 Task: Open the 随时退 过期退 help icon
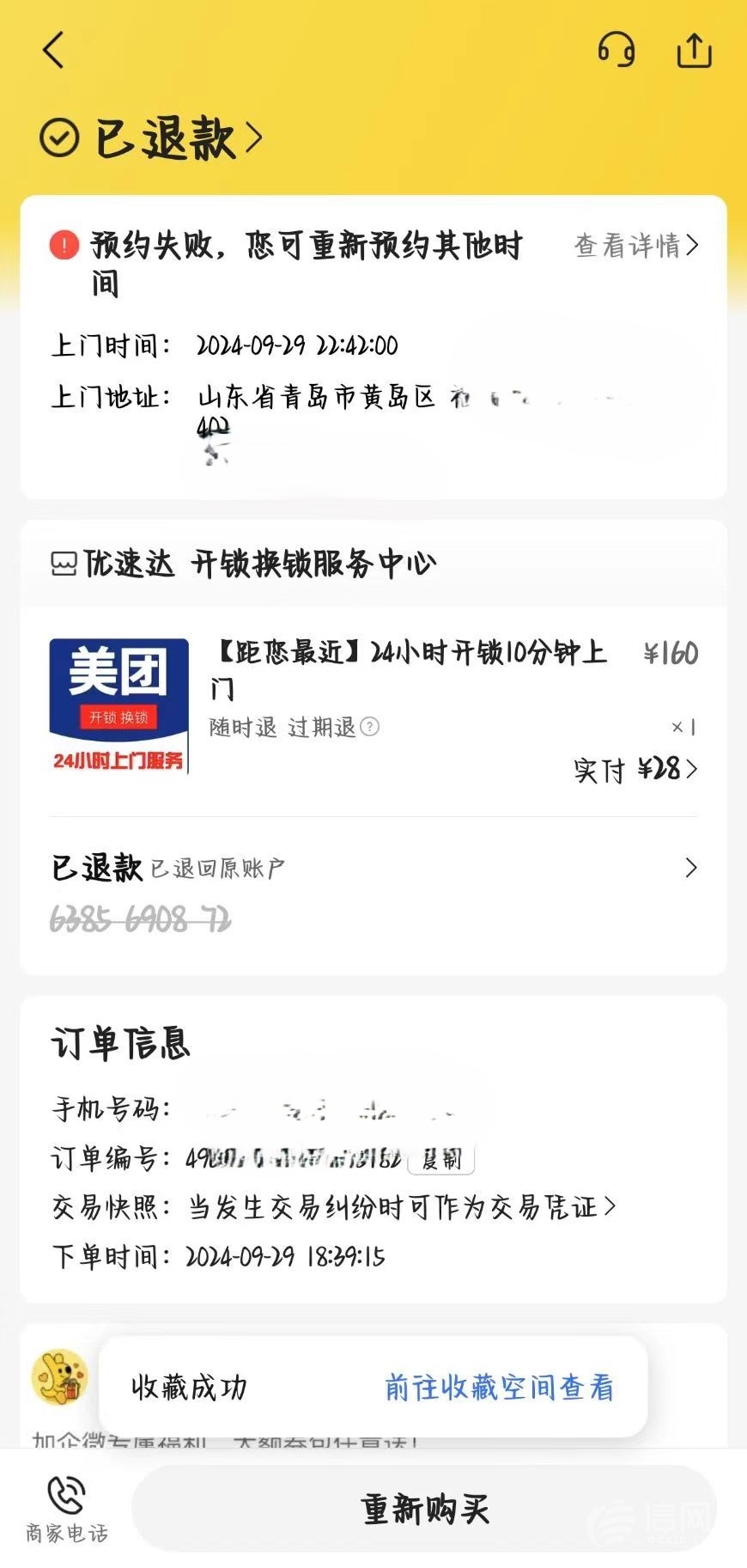(x=369, y=727)
